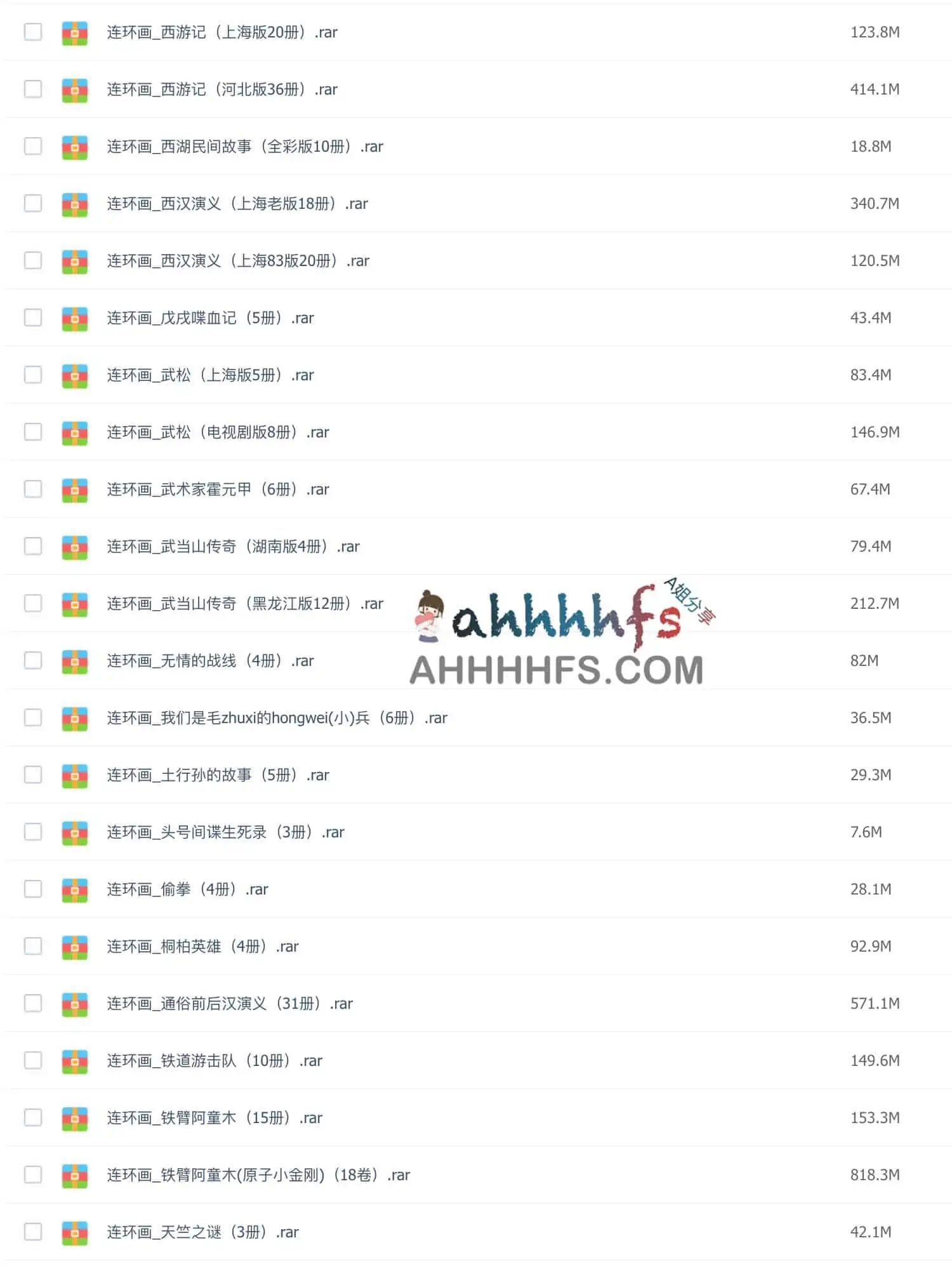The image size is (952, 1271).
Task: Open 连环画_天竺之谜（3册）.rar
Action: (202, 1232)
